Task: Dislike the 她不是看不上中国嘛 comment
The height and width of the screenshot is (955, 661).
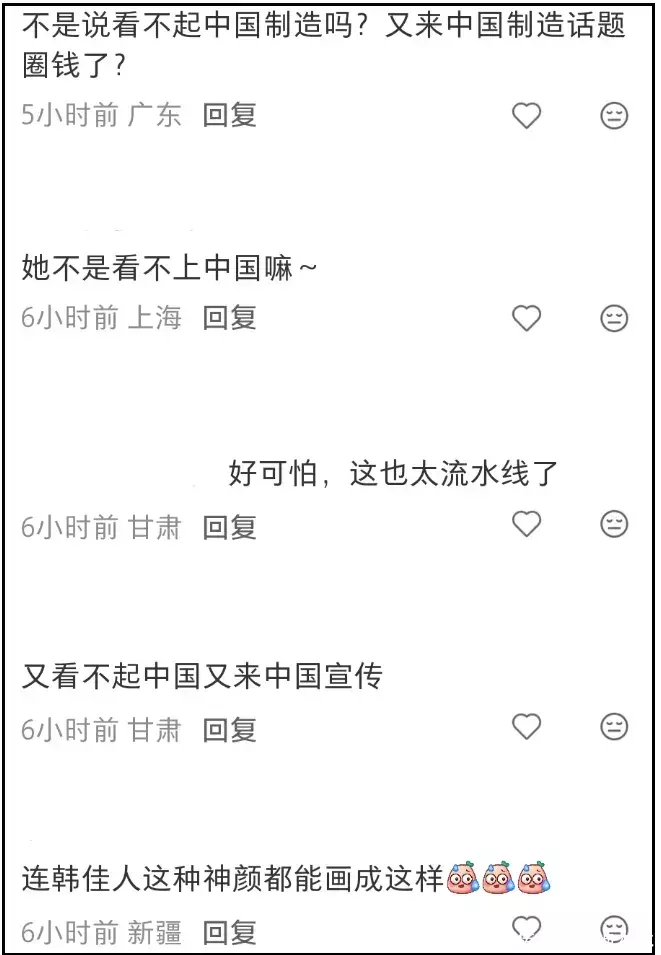Action: tap(614, 319)
